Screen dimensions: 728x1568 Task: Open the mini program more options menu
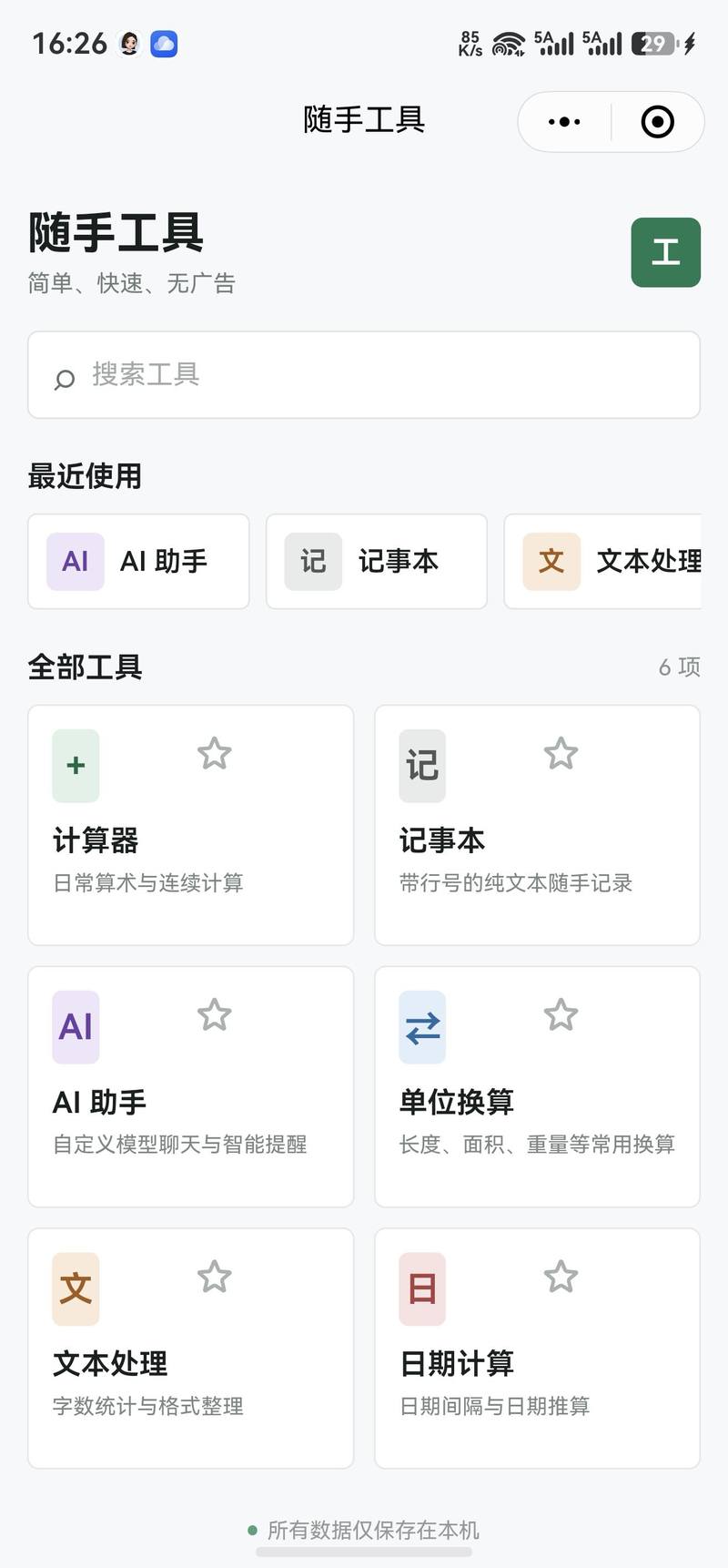(x=564, y=121)
